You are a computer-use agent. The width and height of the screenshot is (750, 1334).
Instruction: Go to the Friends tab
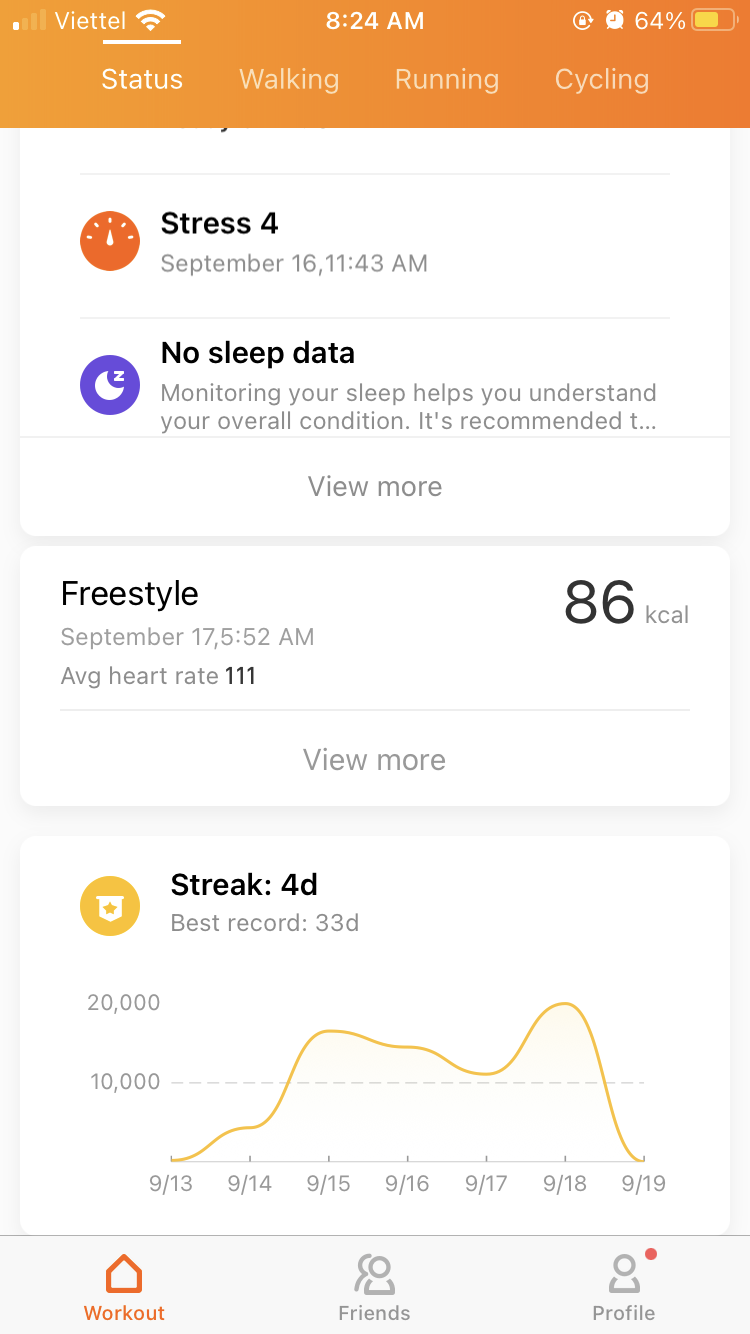pyautogui.click(x=375, y=1288)
